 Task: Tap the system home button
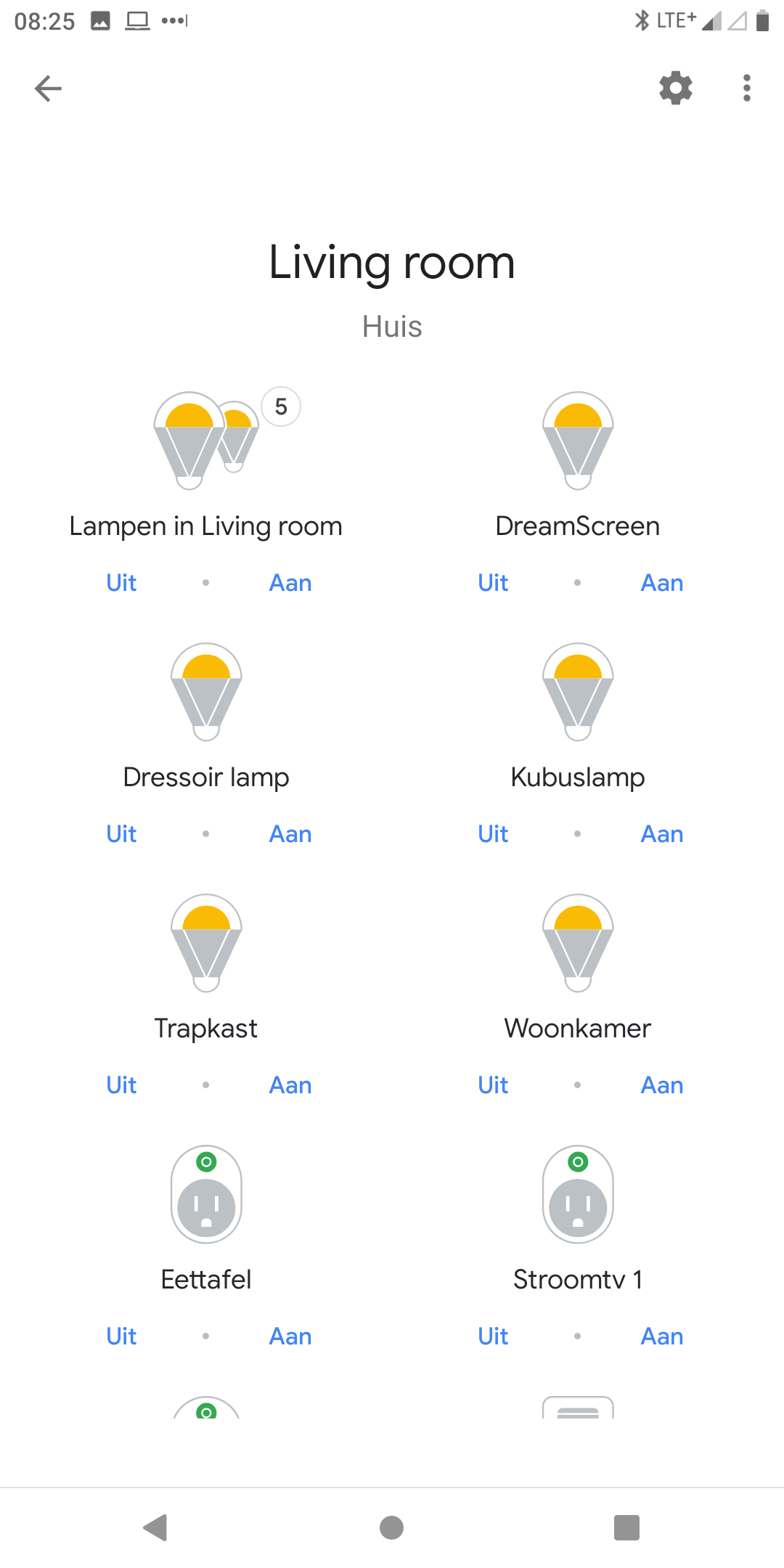click(x=392, y=1527)
